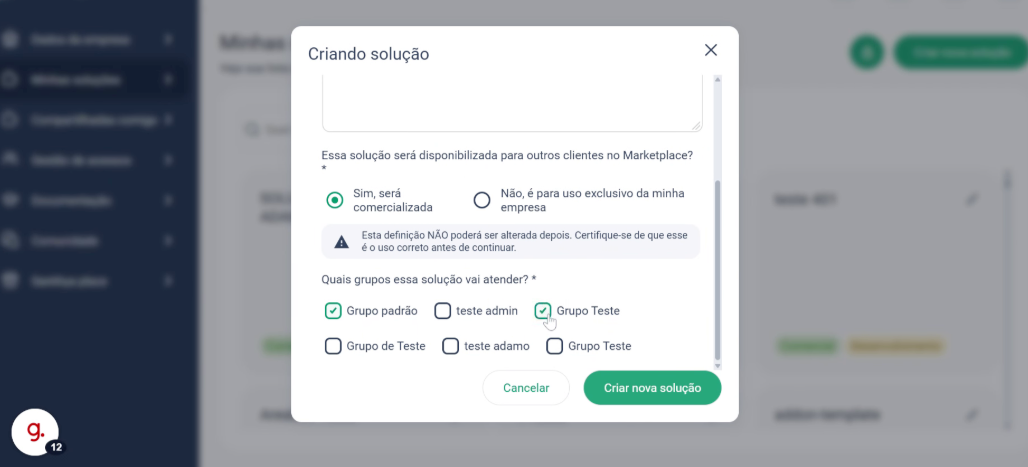Check the unchecked Grupo Teste box
The width and height of the screenshot is (1028, 467).
coord(555,346)
